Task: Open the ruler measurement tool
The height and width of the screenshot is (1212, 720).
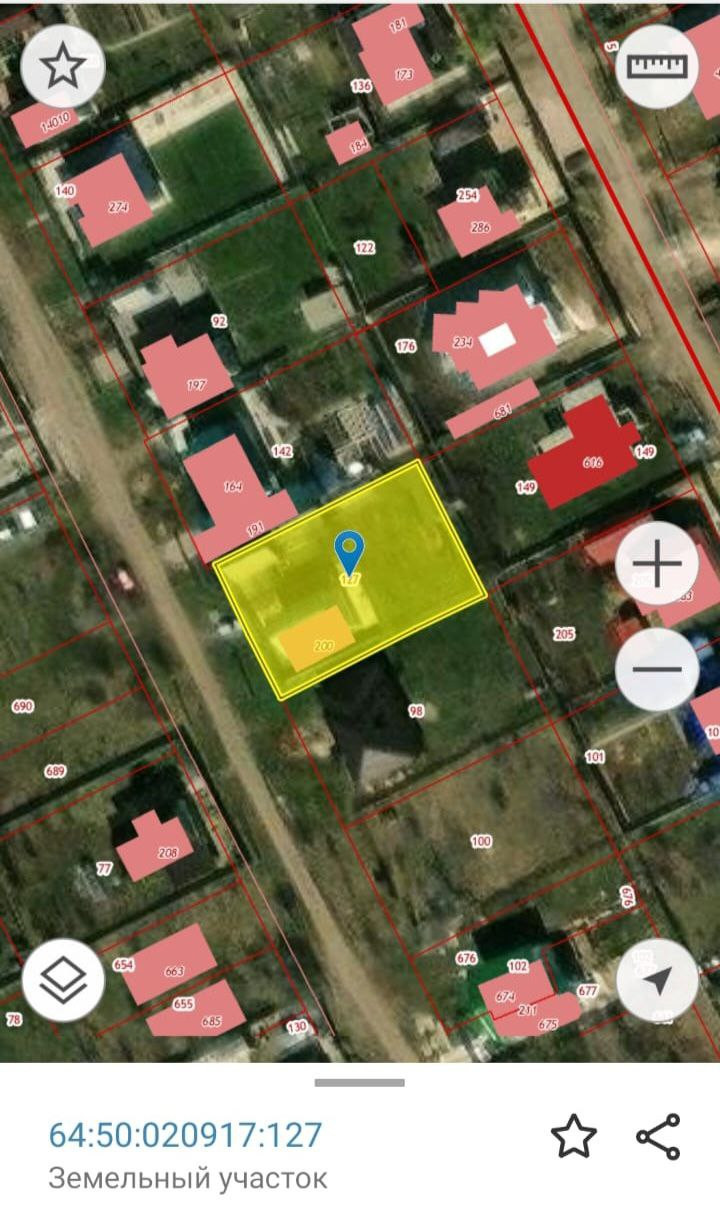Action: pyautogui.click(x=657, y=66)
